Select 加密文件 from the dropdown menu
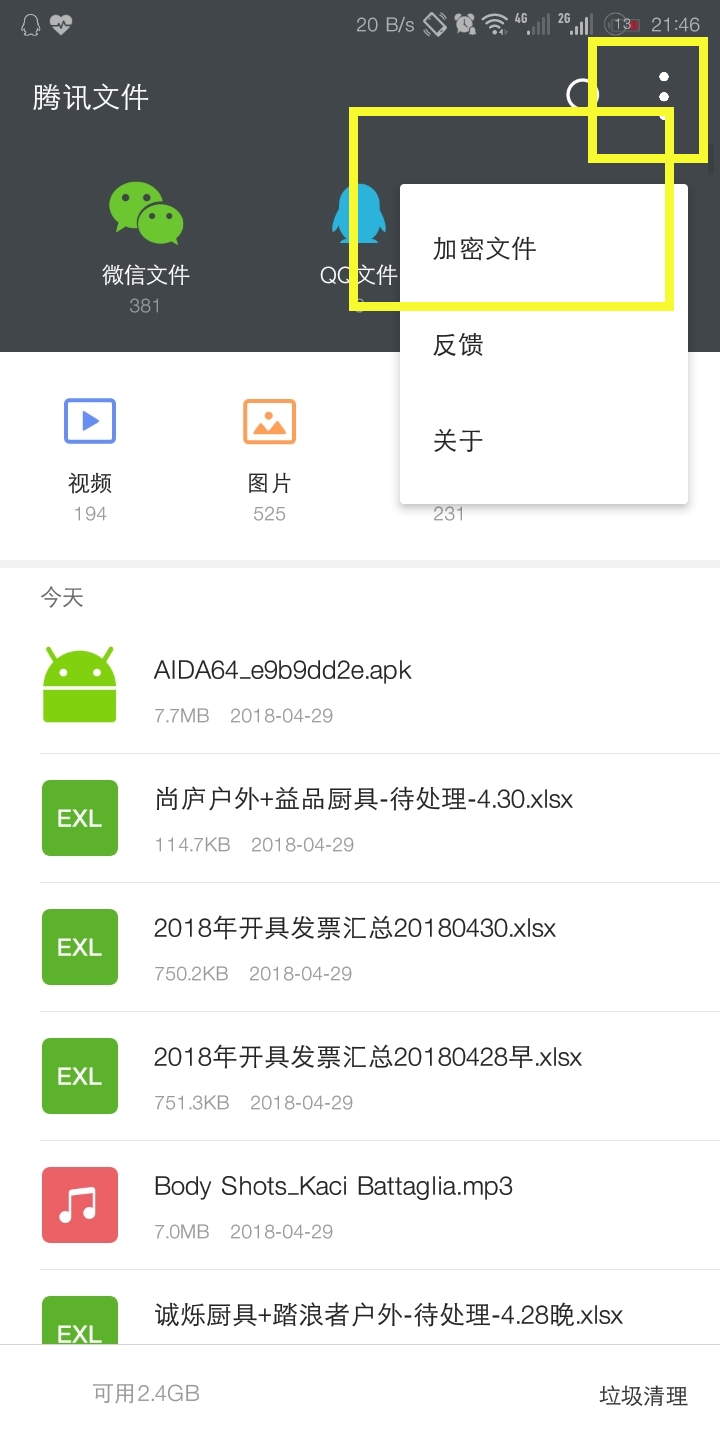The width and height of the screenshot is (720, 1440). (543, 249)
